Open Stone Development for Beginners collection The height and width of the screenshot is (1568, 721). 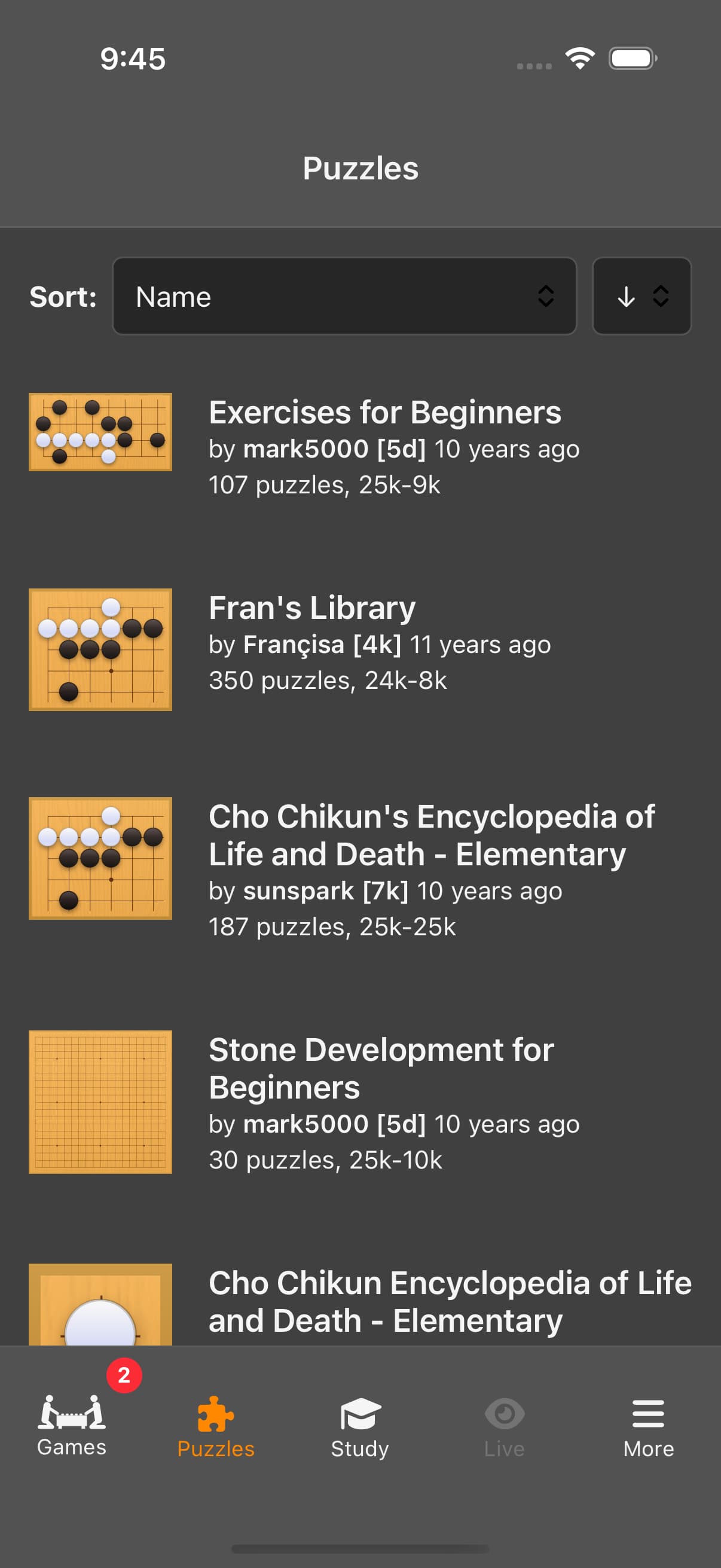click(381, 1068)
